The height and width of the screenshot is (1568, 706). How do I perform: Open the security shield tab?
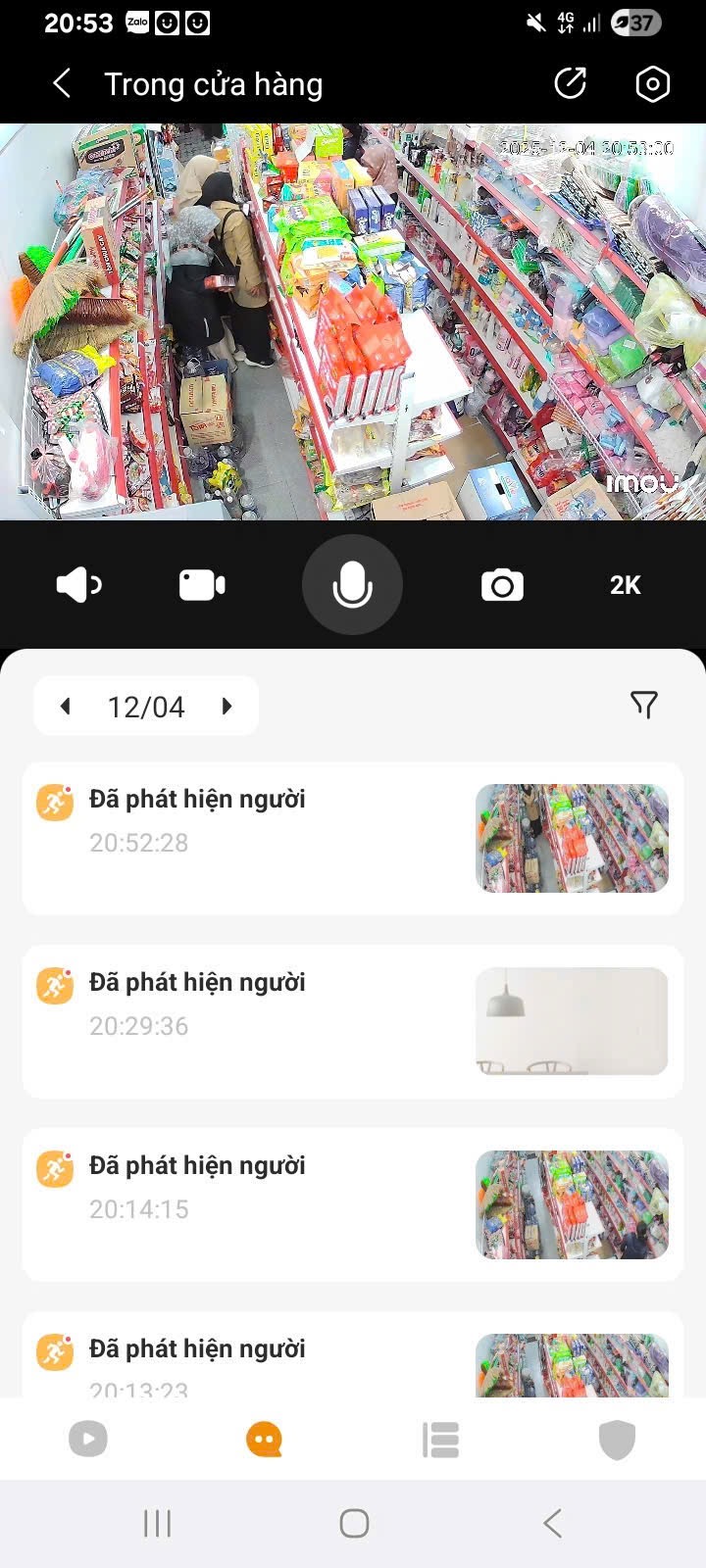(617, 1439)
